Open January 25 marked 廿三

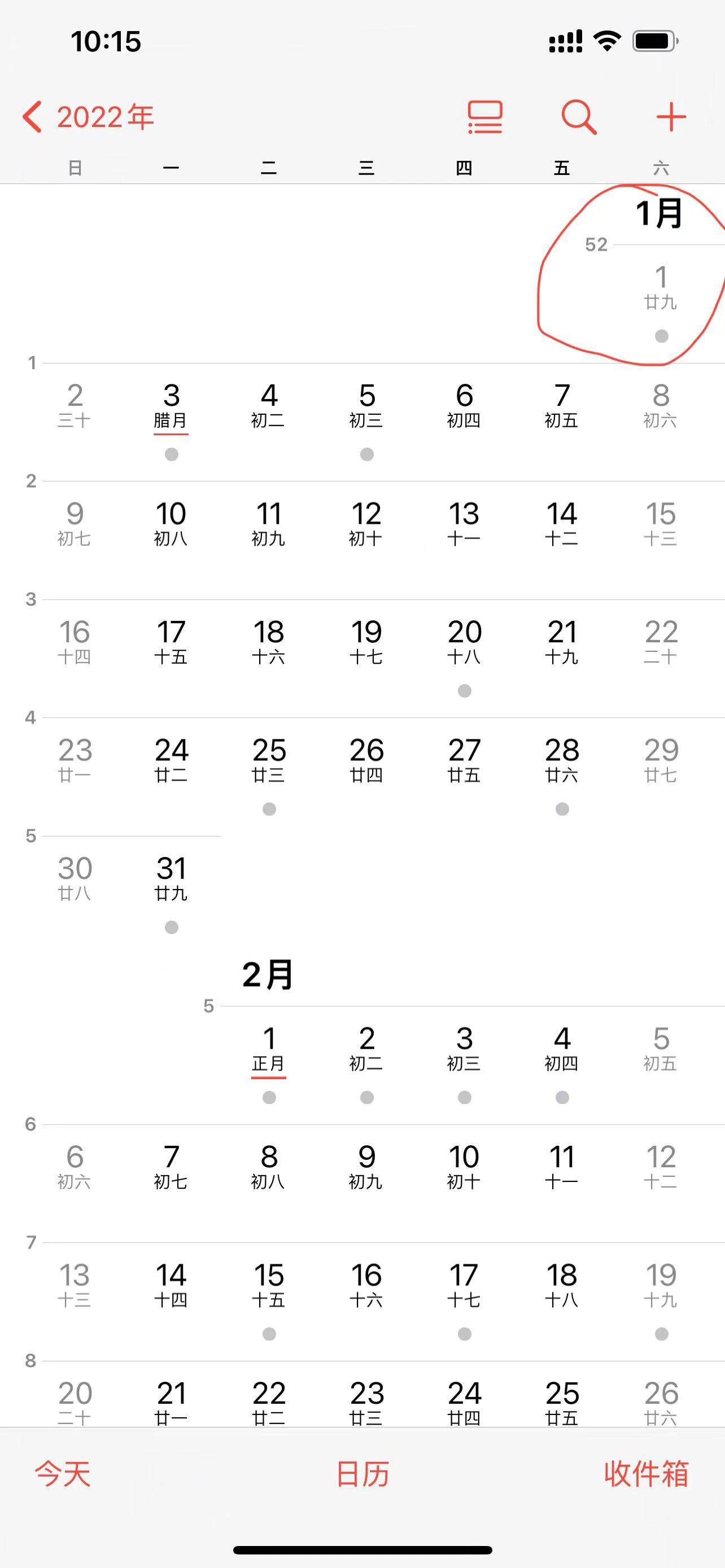pyautogui.click(x=269, y=759)
